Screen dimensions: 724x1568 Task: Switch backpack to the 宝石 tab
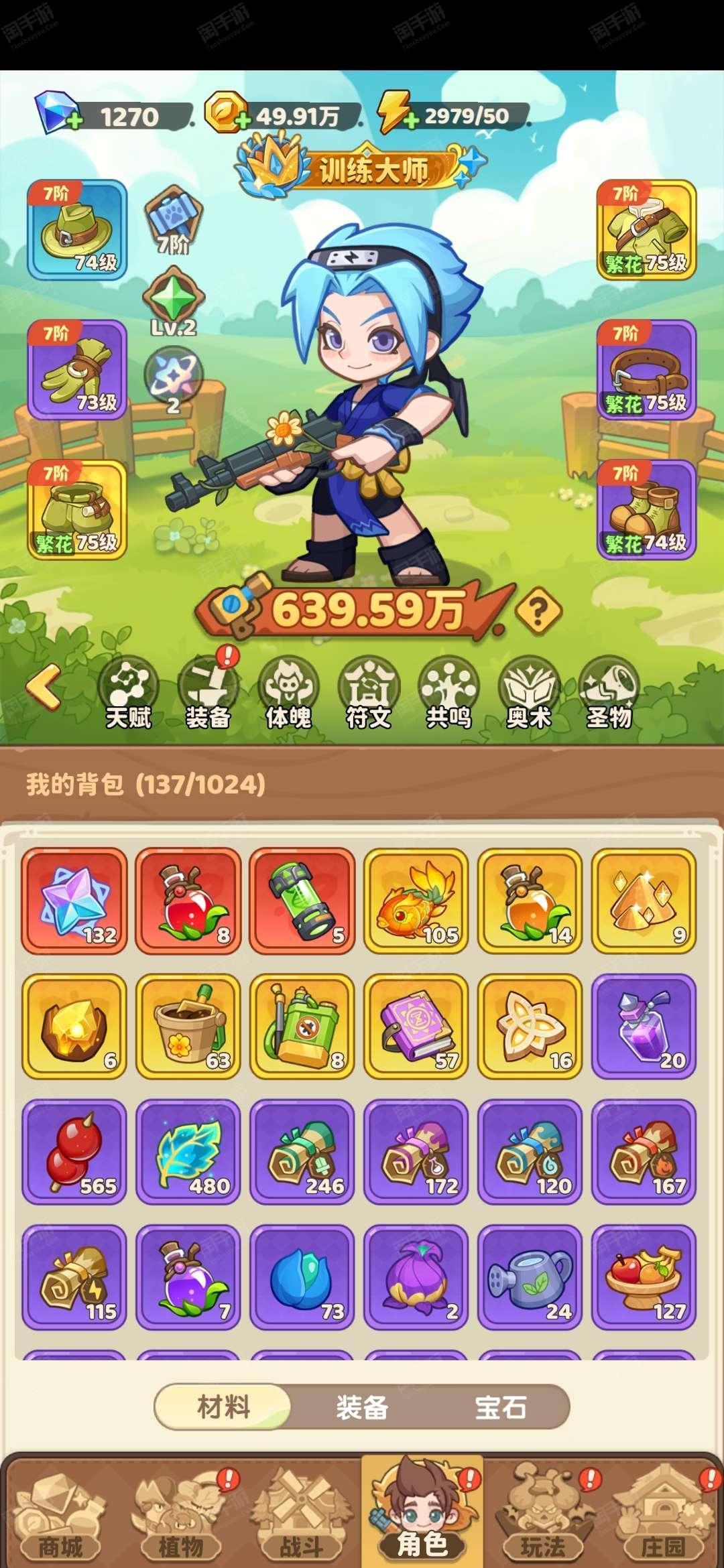501,1407
